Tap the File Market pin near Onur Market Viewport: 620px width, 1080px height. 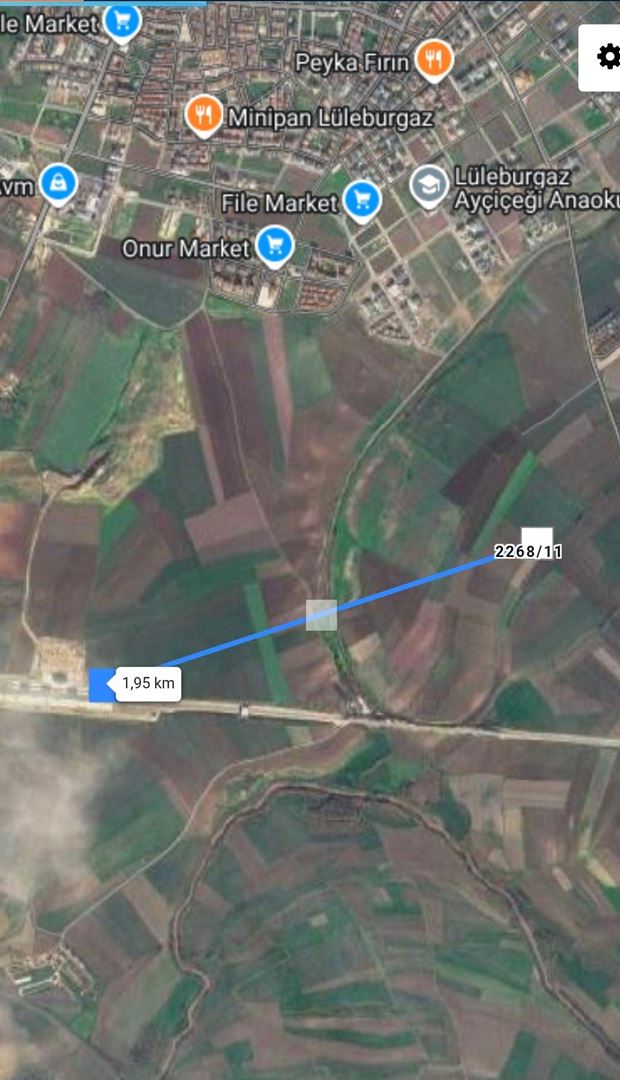pyautogui.click(x=361, y=200)
